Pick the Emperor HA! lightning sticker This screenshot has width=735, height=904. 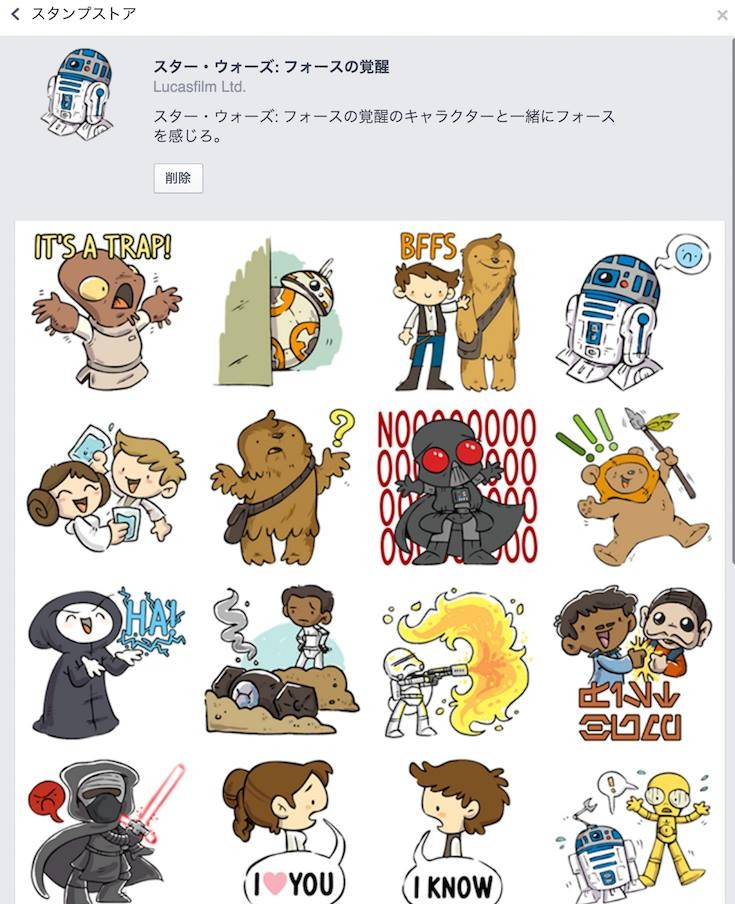(105, 662)
